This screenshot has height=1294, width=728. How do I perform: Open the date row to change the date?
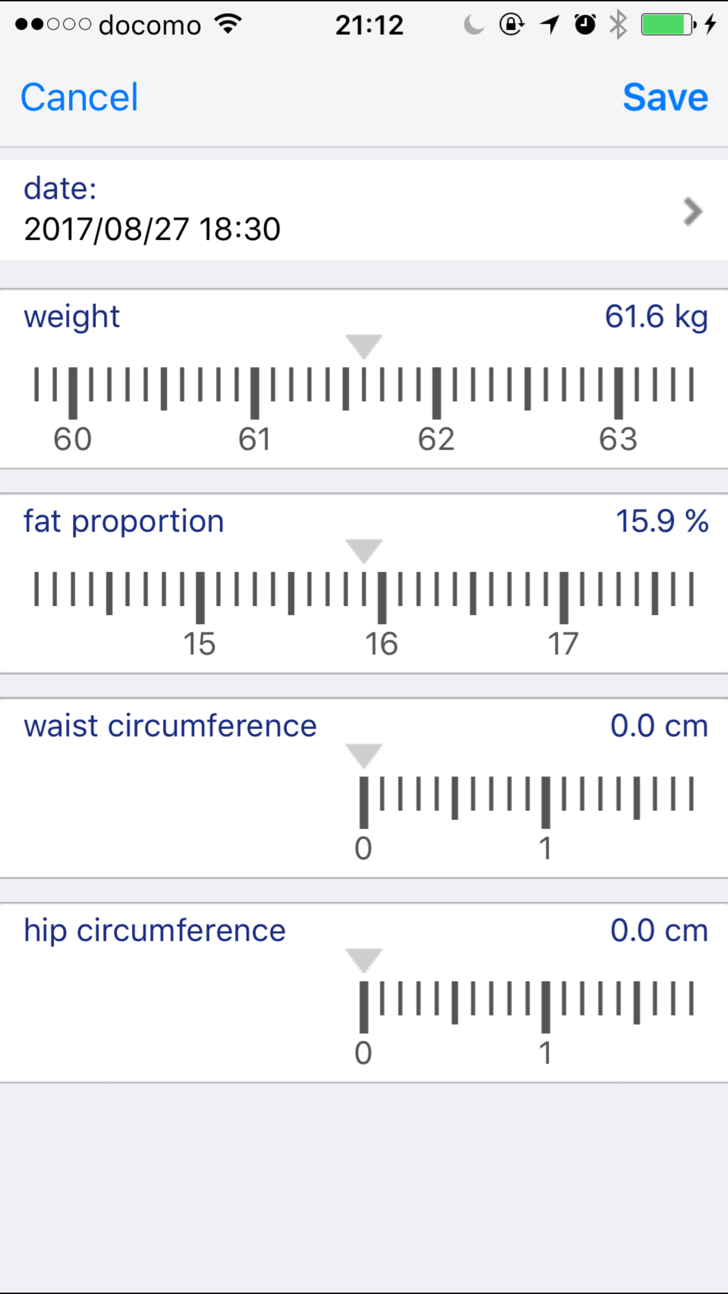364,210
